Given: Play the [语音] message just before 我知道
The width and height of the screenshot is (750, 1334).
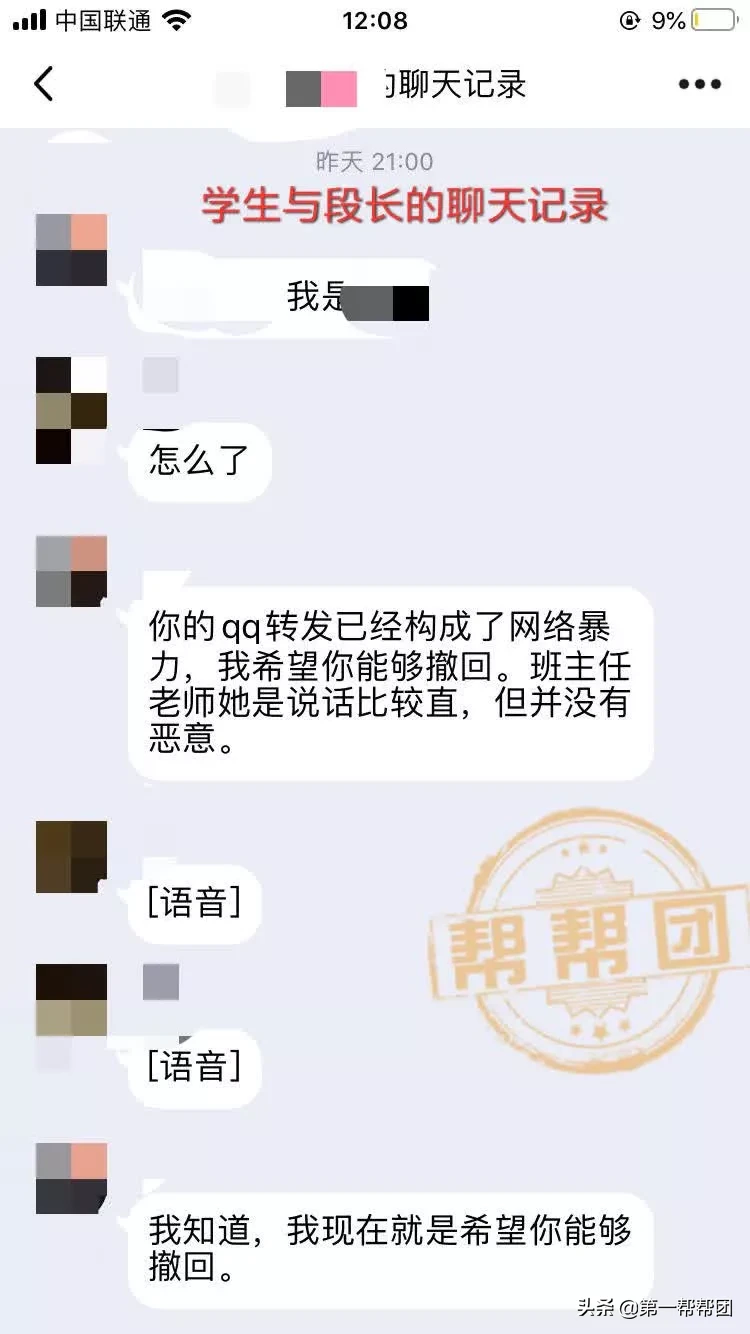Looking at the screenshot, I should (x=195, y=1066).
